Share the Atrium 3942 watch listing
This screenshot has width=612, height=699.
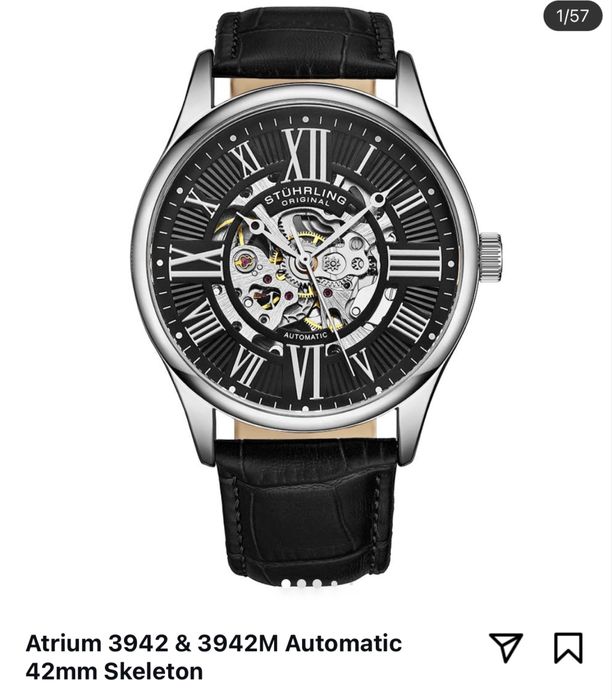[x=506, y=648]
